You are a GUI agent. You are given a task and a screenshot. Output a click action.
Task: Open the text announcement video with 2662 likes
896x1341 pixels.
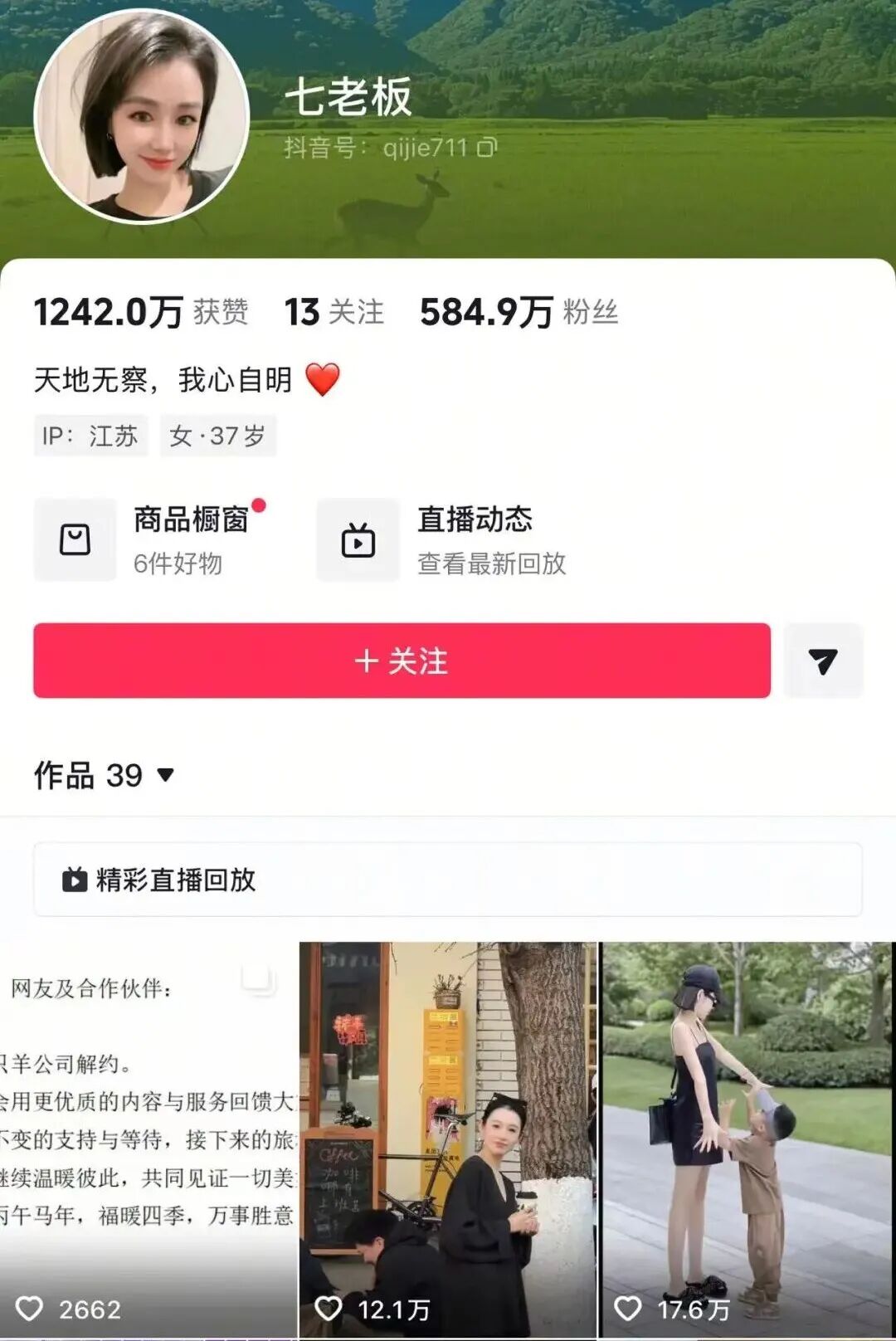148,1137
